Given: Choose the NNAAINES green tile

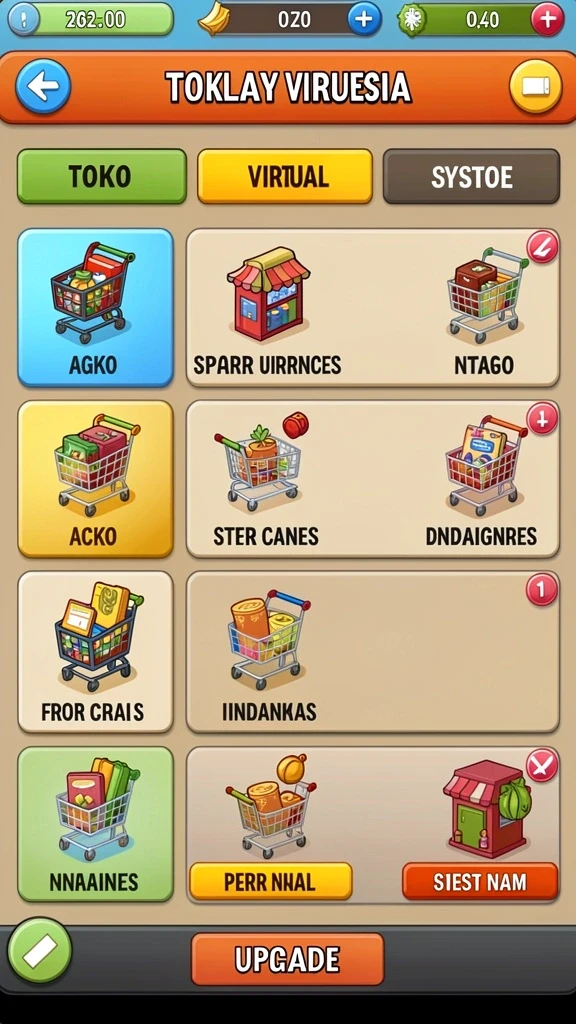Looking at the screenshot, I should (96, 825).
